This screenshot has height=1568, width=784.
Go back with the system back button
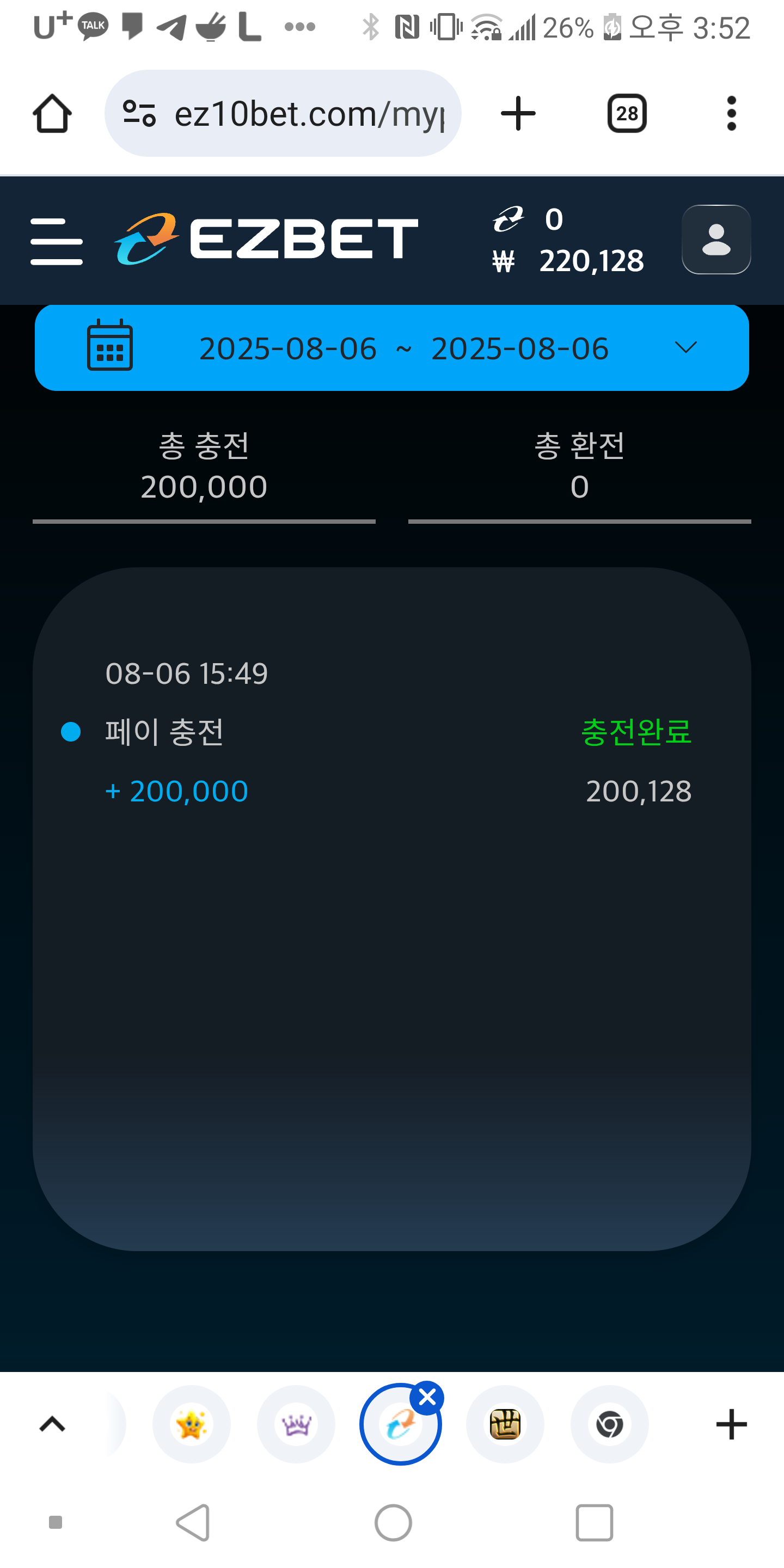pyautogui.click(x=194, y=1523)
